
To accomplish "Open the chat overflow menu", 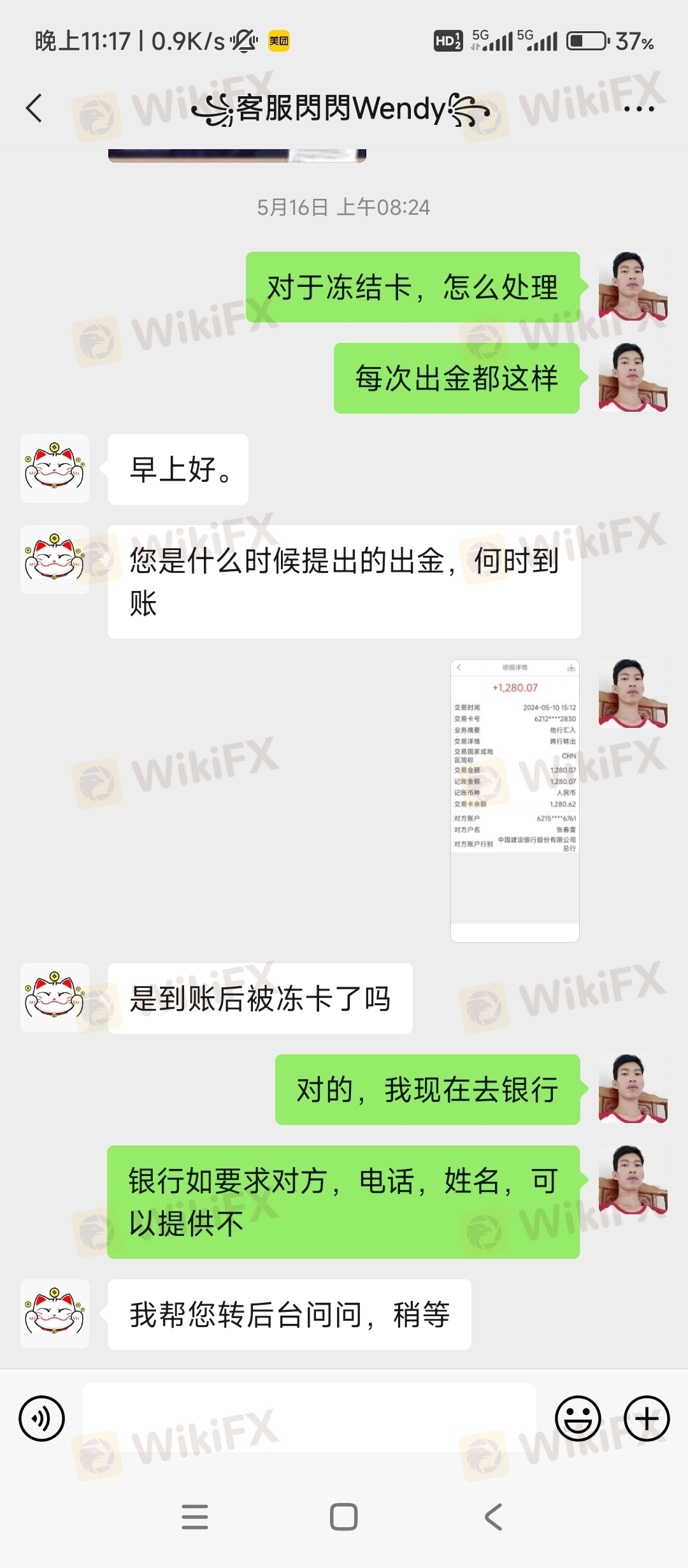I will [x=639, y=109].
